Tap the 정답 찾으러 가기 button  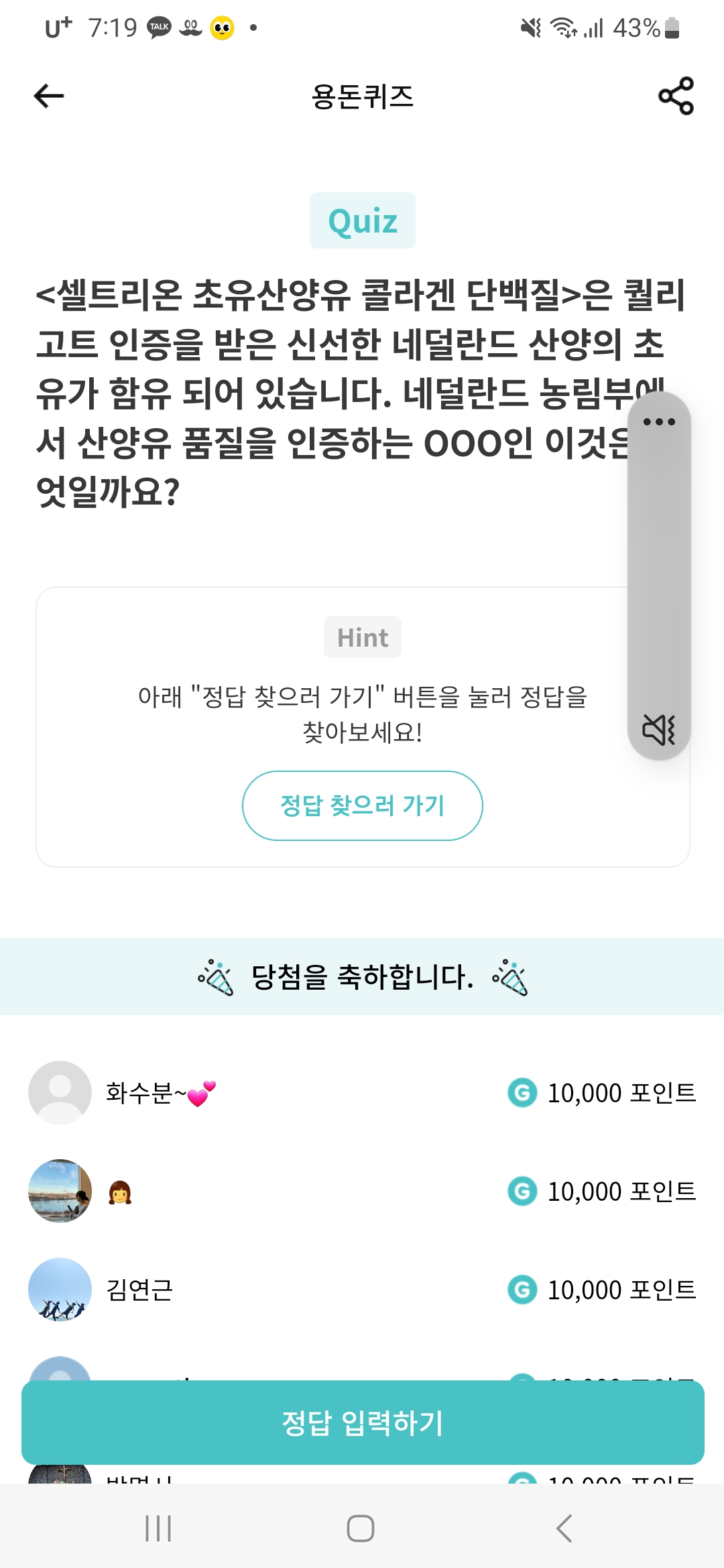pyautogui.click(x=362, y=806)
